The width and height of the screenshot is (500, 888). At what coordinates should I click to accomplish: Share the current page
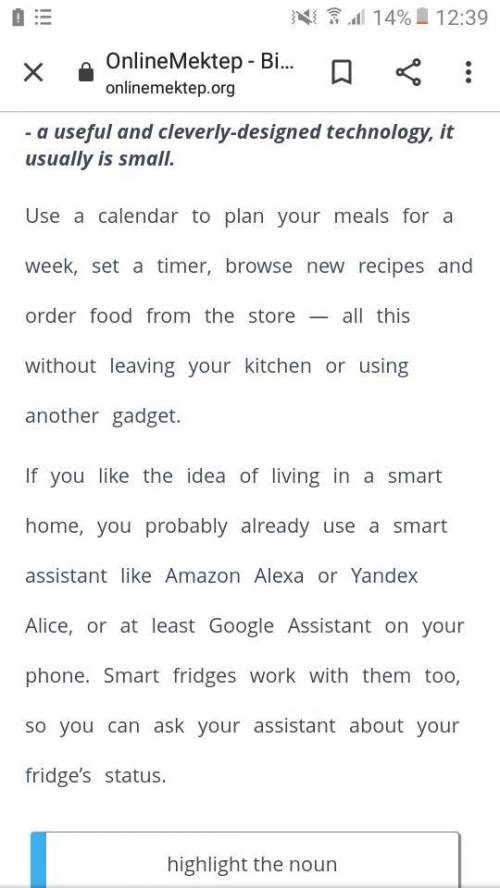408,72
